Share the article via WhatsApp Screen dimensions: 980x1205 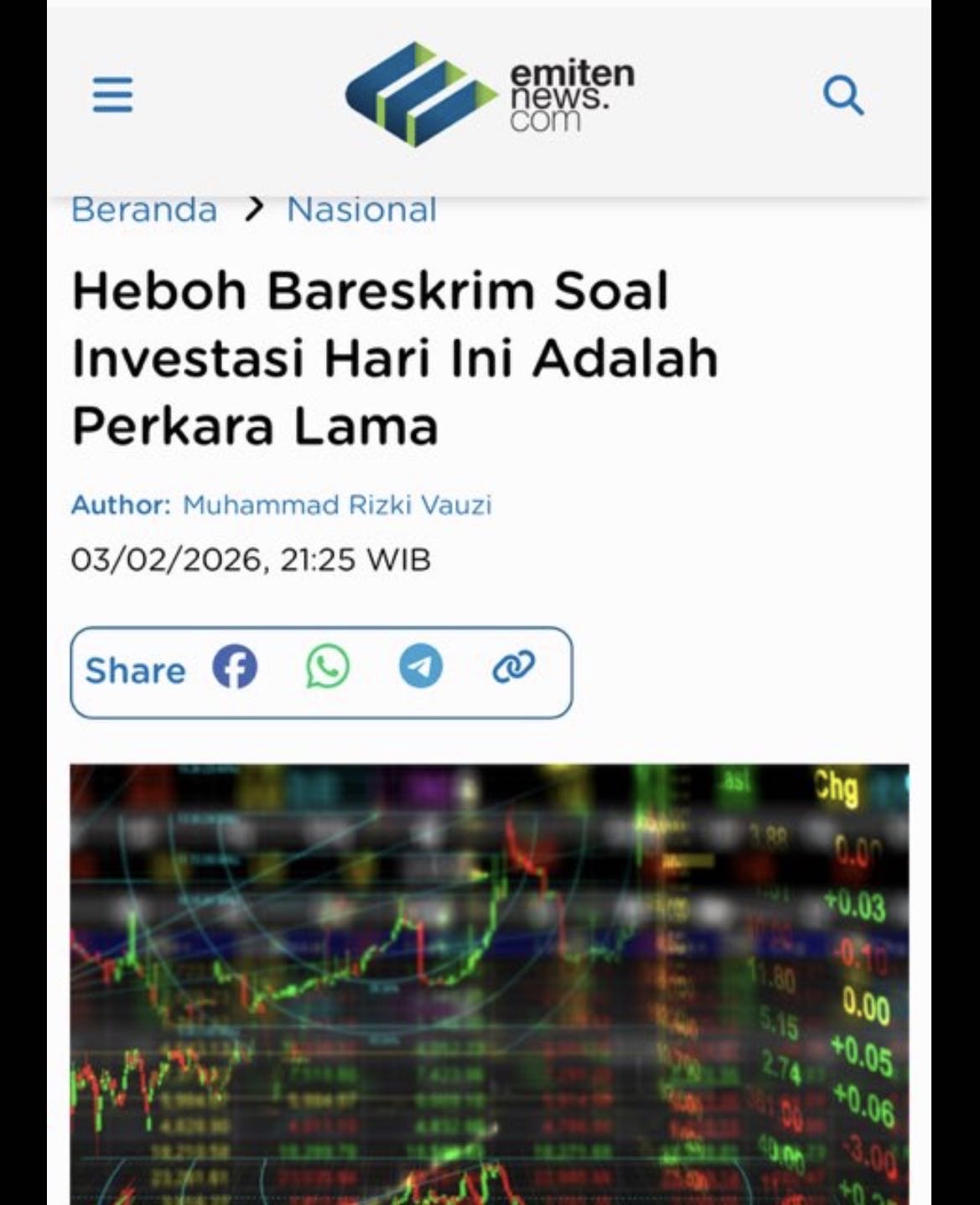pyautogui.click(x=328, y=667)
